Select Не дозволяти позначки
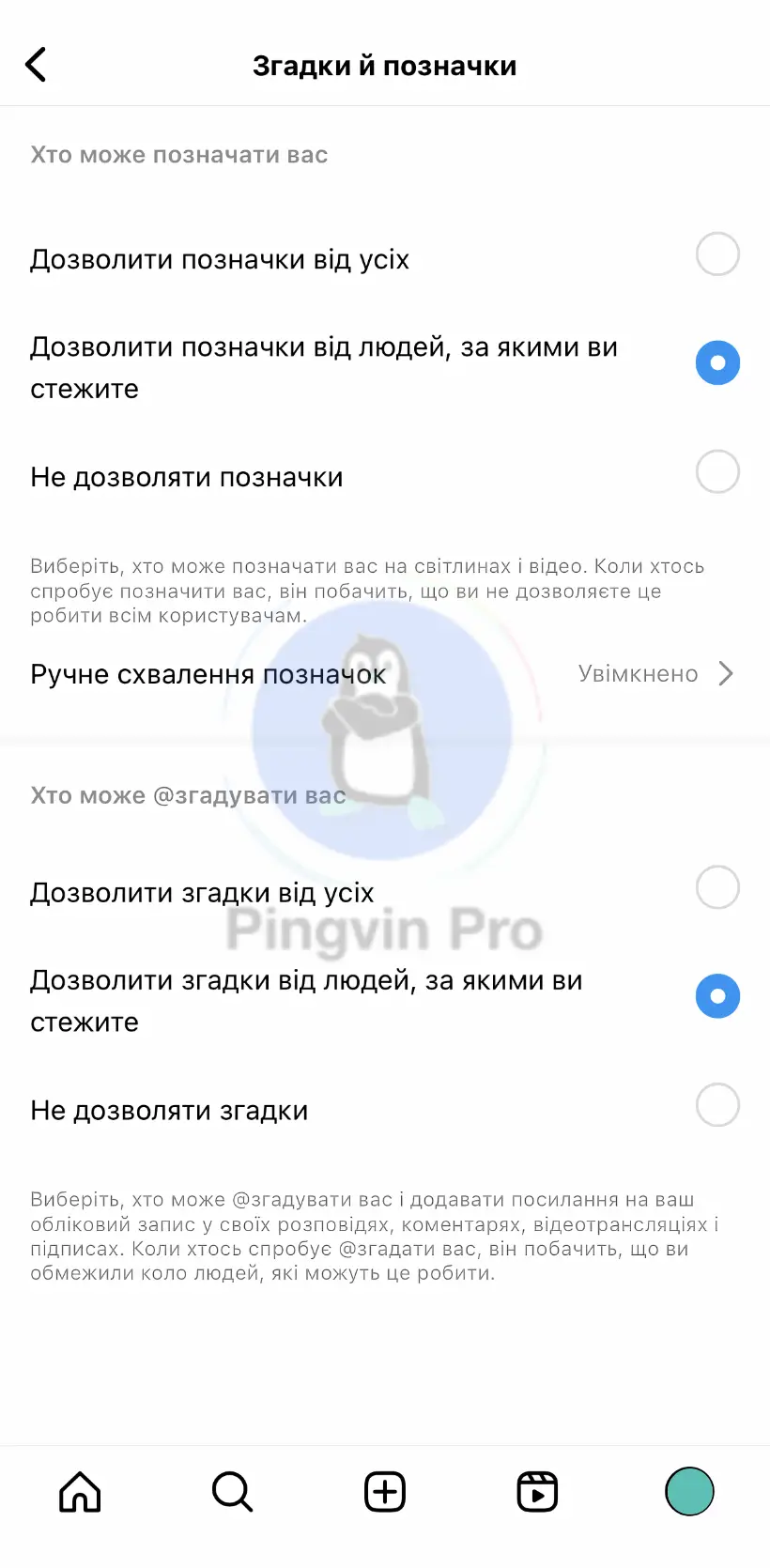 click(x=717, y=472)
